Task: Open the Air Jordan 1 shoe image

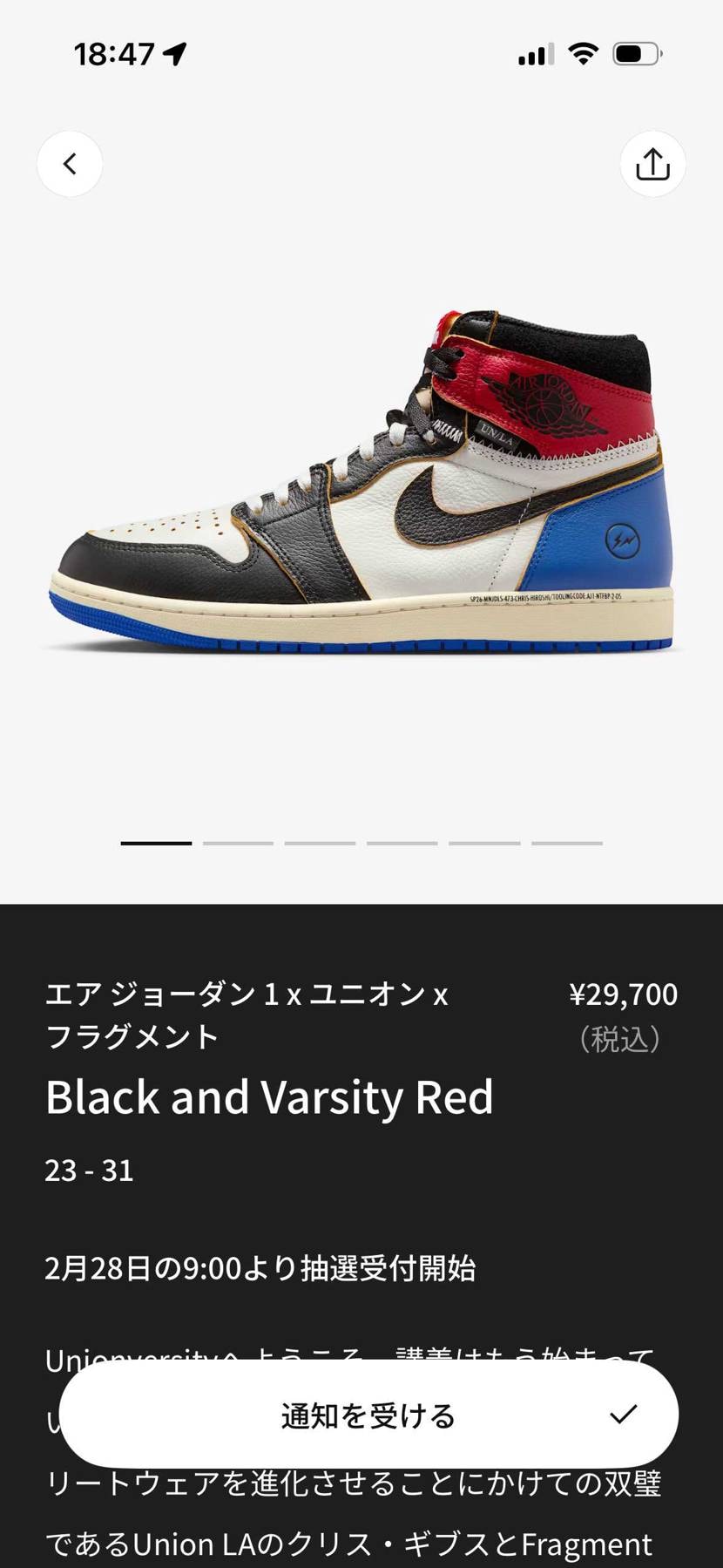Action: point(361,484)
